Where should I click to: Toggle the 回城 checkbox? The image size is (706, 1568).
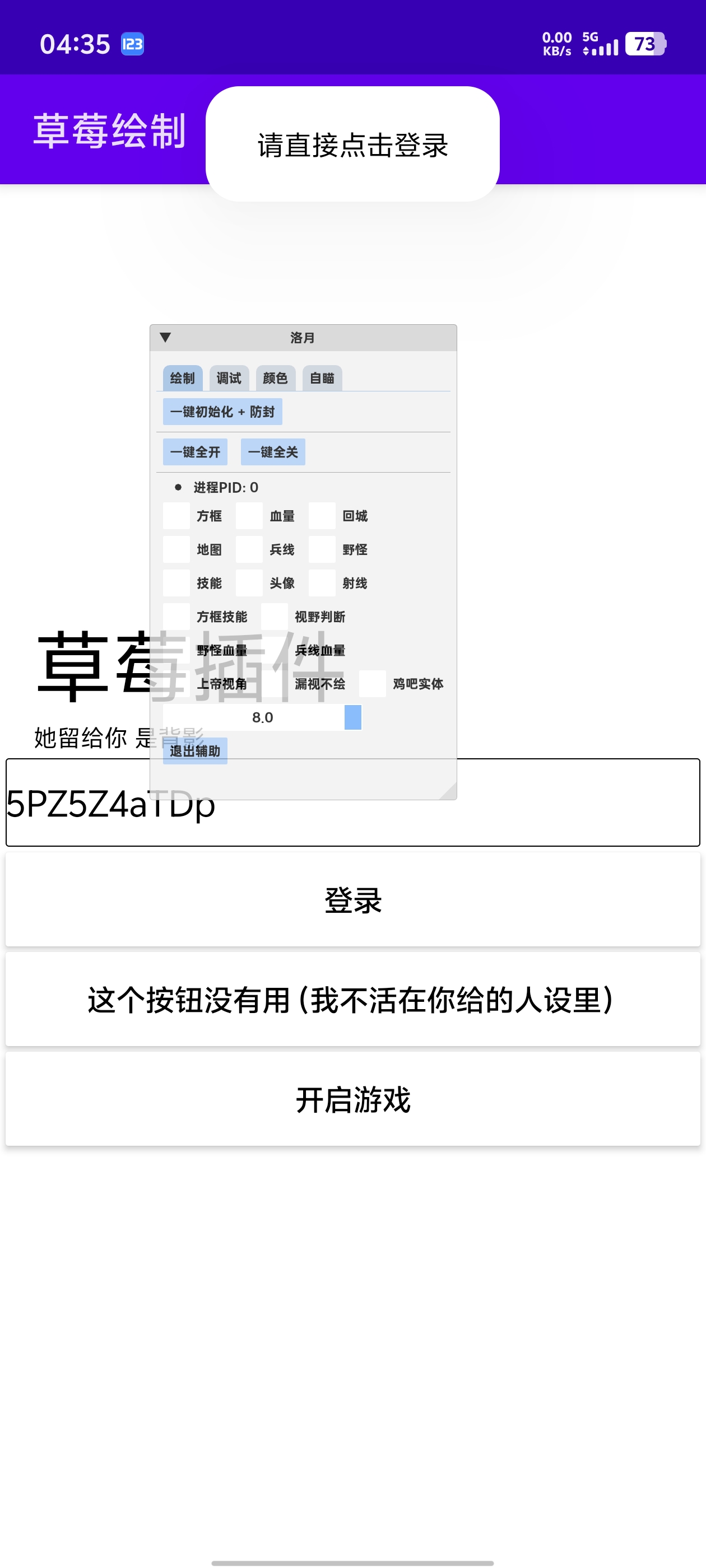[x=322, y=516]
